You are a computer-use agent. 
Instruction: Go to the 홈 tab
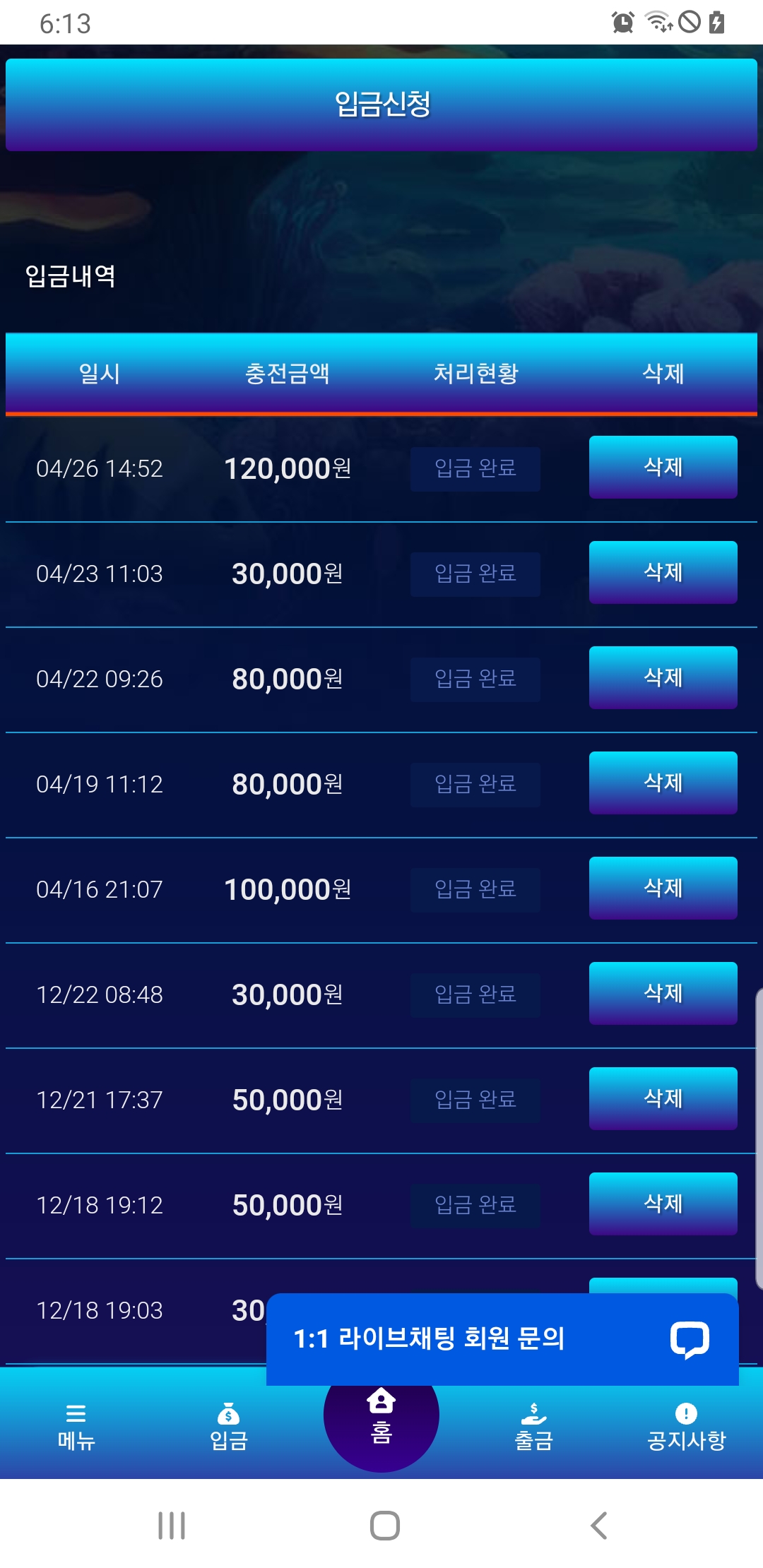[x=381, y=1415]
